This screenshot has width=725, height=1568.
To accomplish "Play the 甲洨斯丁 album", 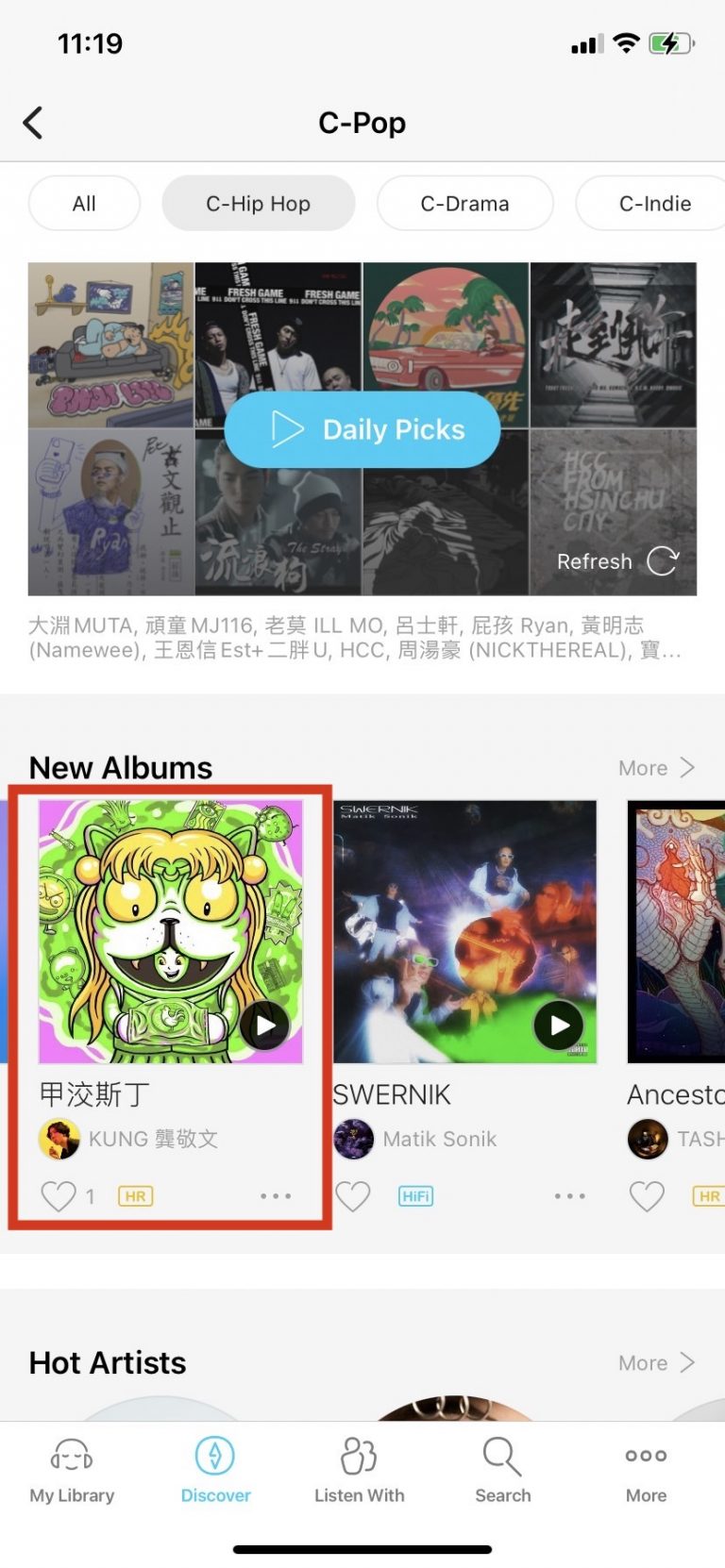I will pos(265,1026).
